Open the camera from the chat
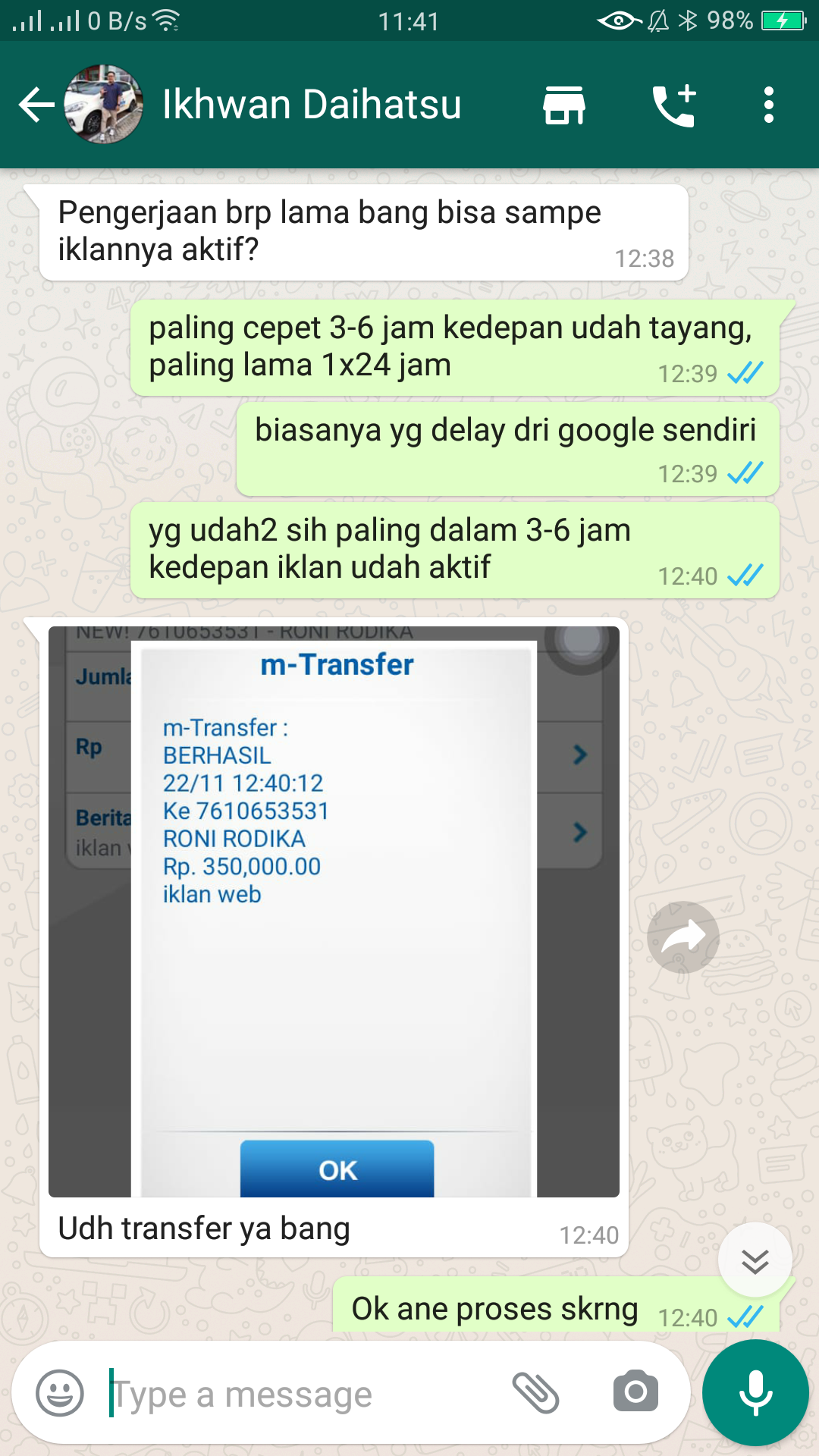Image resolution: width=819 pixels, height=1456 pixels. 635,1392
